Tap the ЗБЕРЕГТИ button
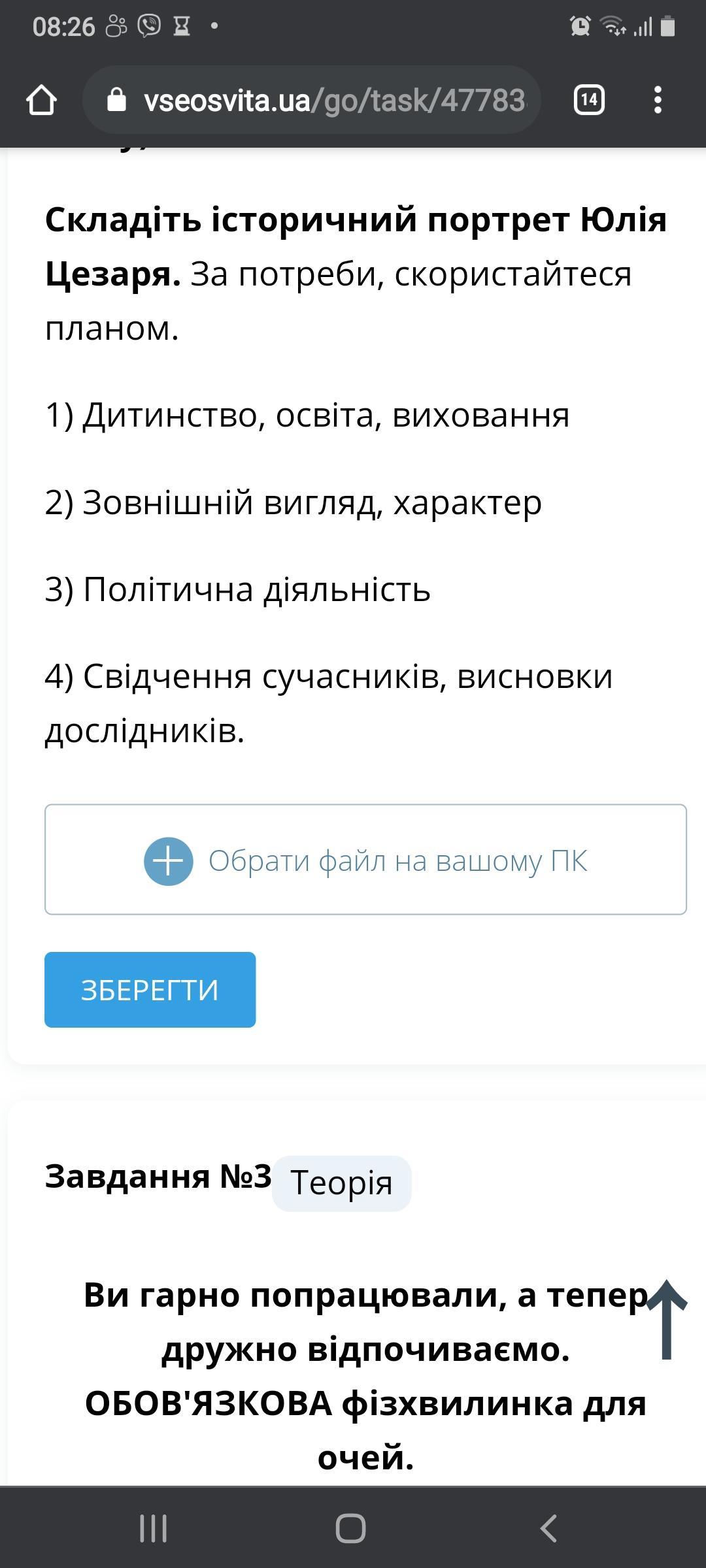Screen dimensions: 706x1568 pos(150,990)
